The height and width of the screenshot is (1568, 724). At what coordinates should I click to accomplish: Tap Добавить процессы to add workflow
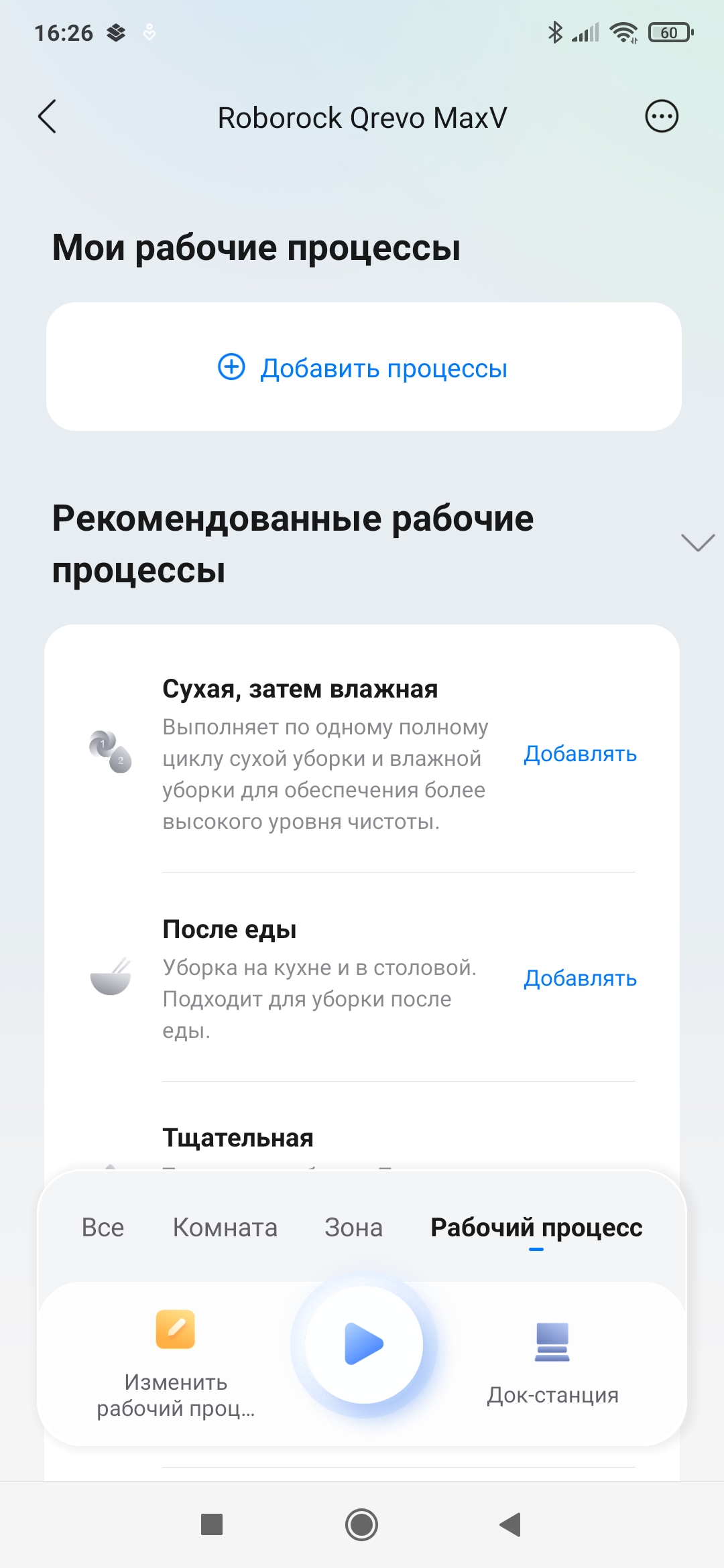point(363,368)
